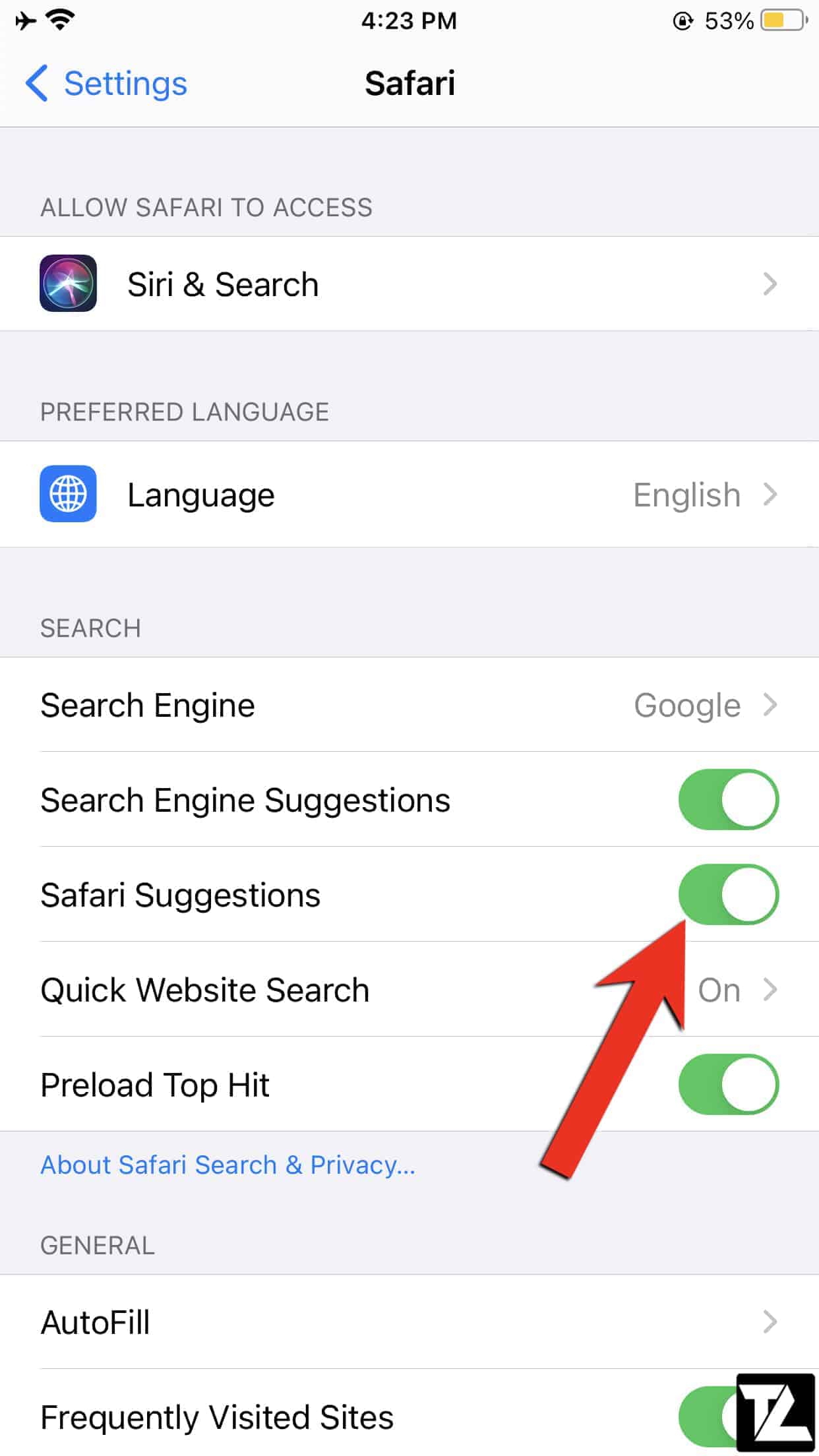Turn off Search Engine Suggestions
The width and height of the screenshot is (819, 1456).
coord(729,799)
